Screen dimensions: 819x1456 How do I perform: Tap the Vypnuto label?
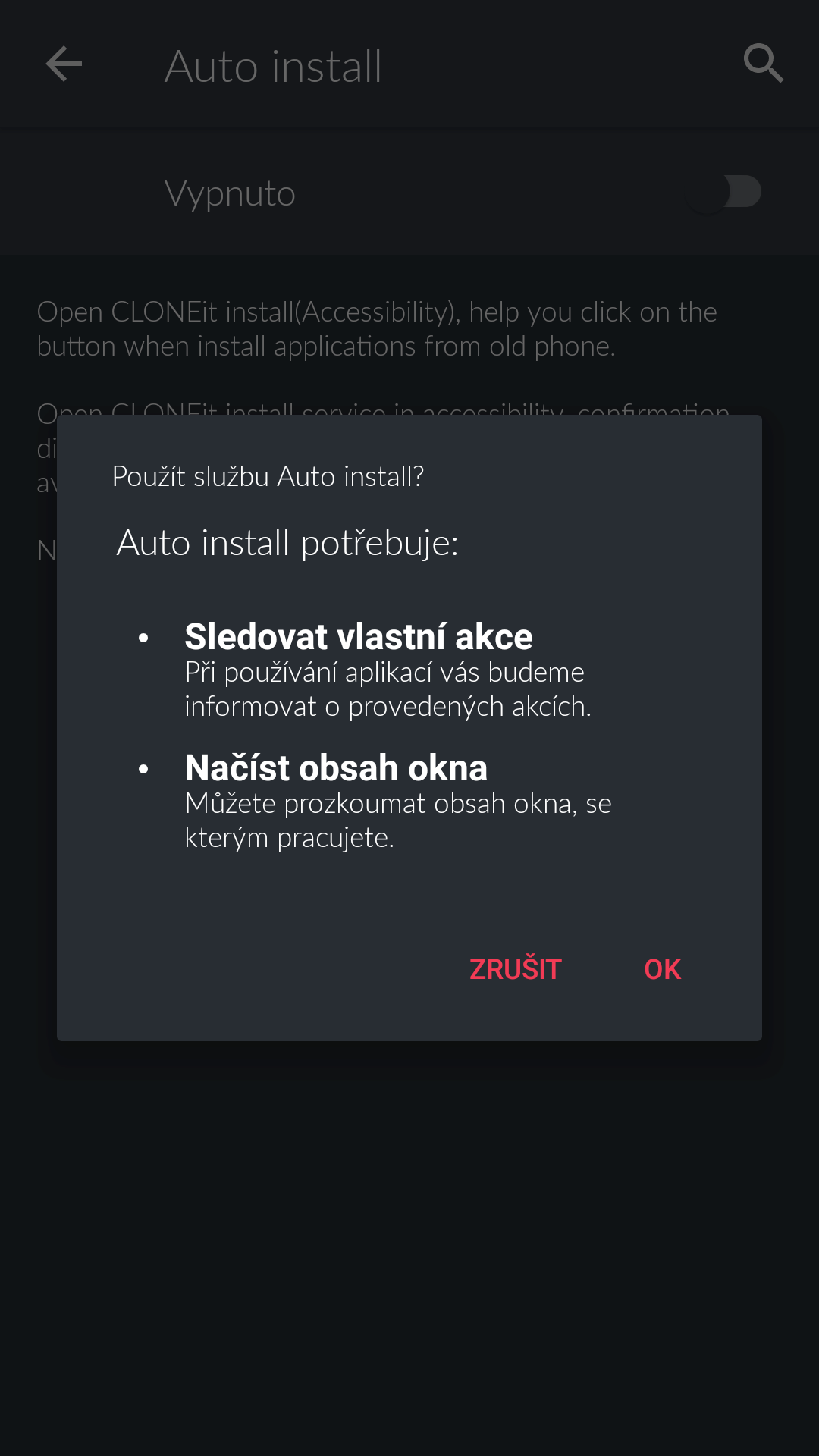point(229,192)
